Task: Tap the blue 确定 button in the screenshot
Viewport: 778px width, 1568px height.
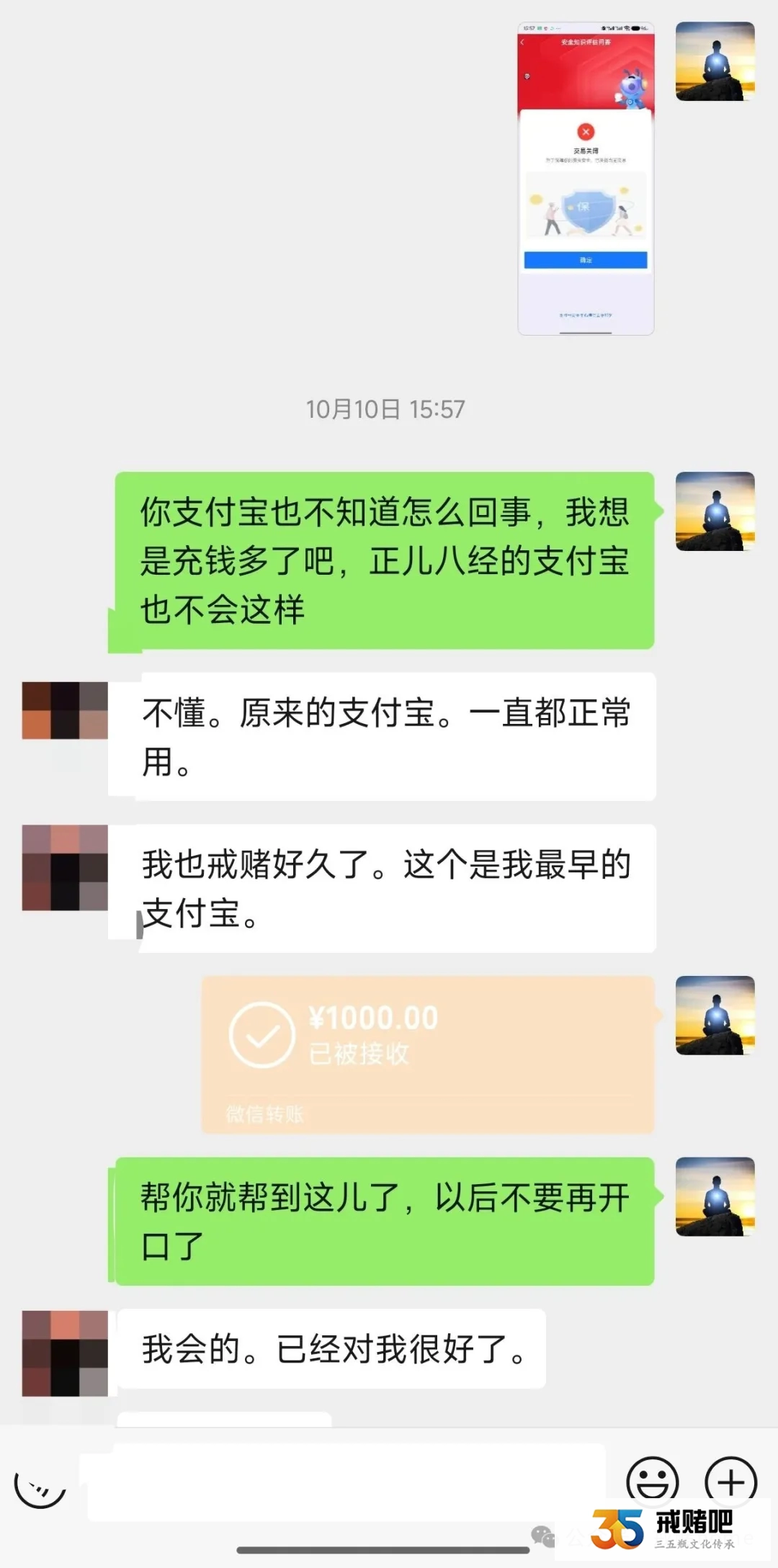Action: (x=586, y=261)
